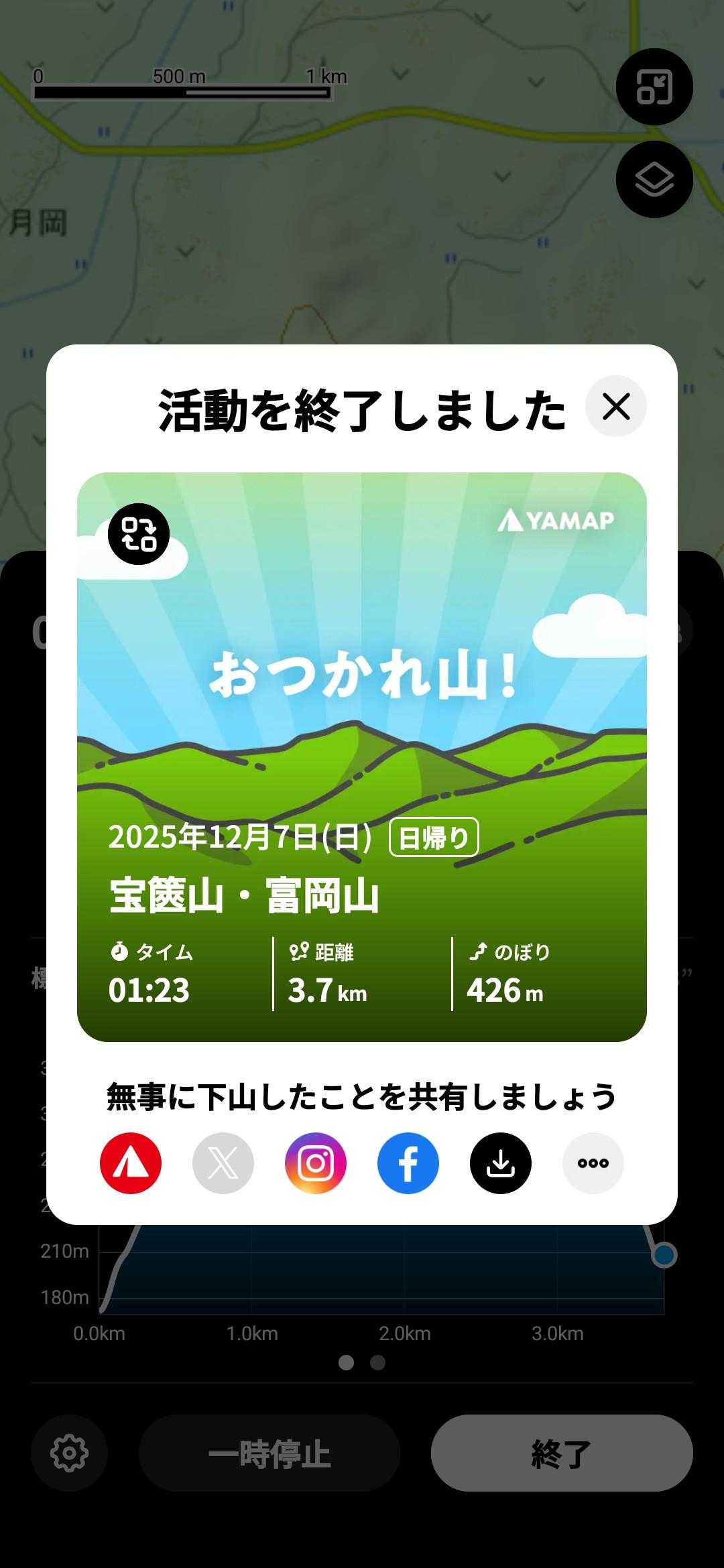Image resolution: width=724 pixels, height=1568 pixels.
Task: Share the result on X
Action: (223, 1163)
